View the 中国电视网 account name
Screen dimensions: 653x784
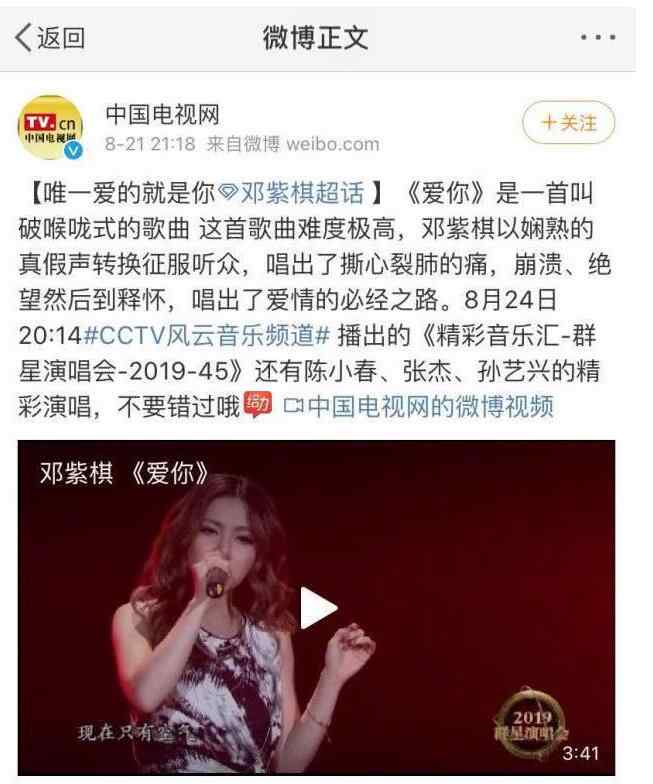pos(162,115)
